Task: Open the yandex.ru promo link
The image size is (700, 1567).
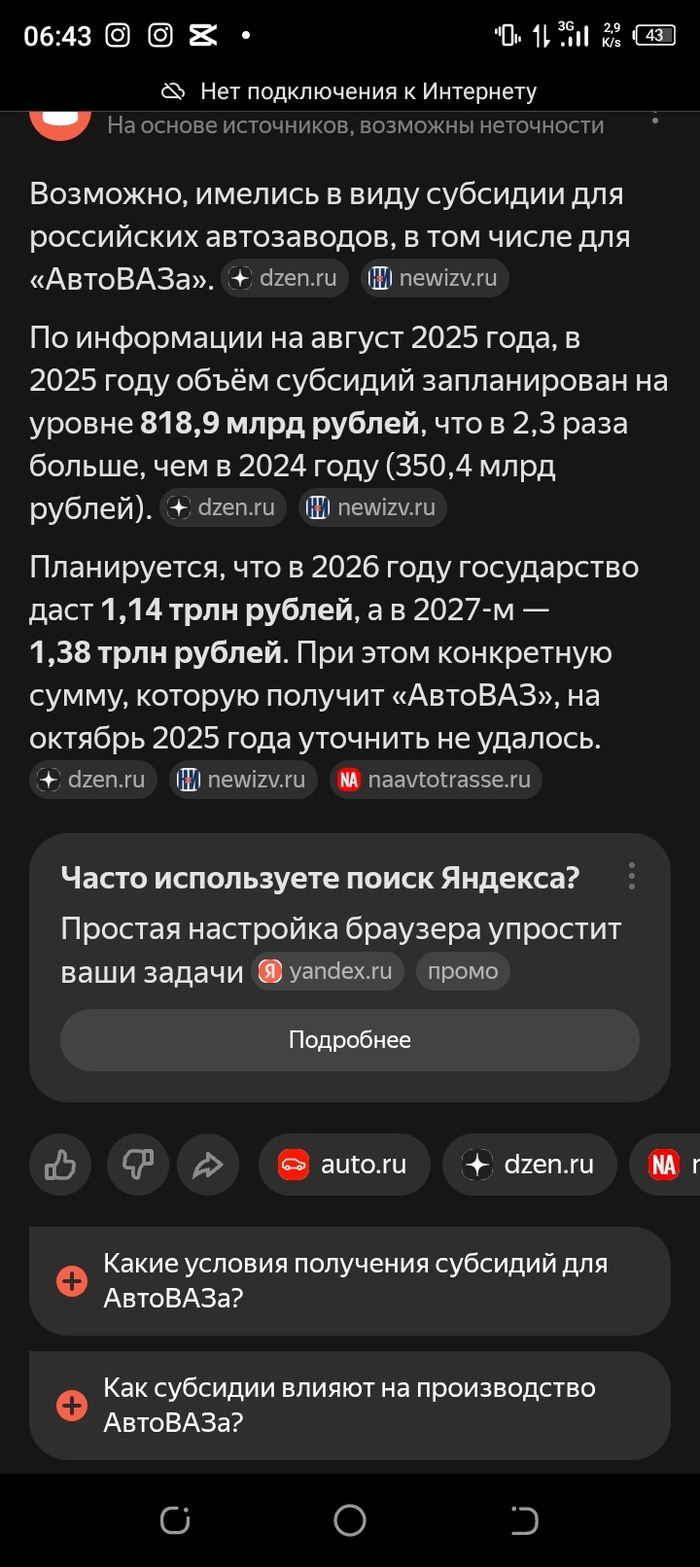Action: coord(327,971)
